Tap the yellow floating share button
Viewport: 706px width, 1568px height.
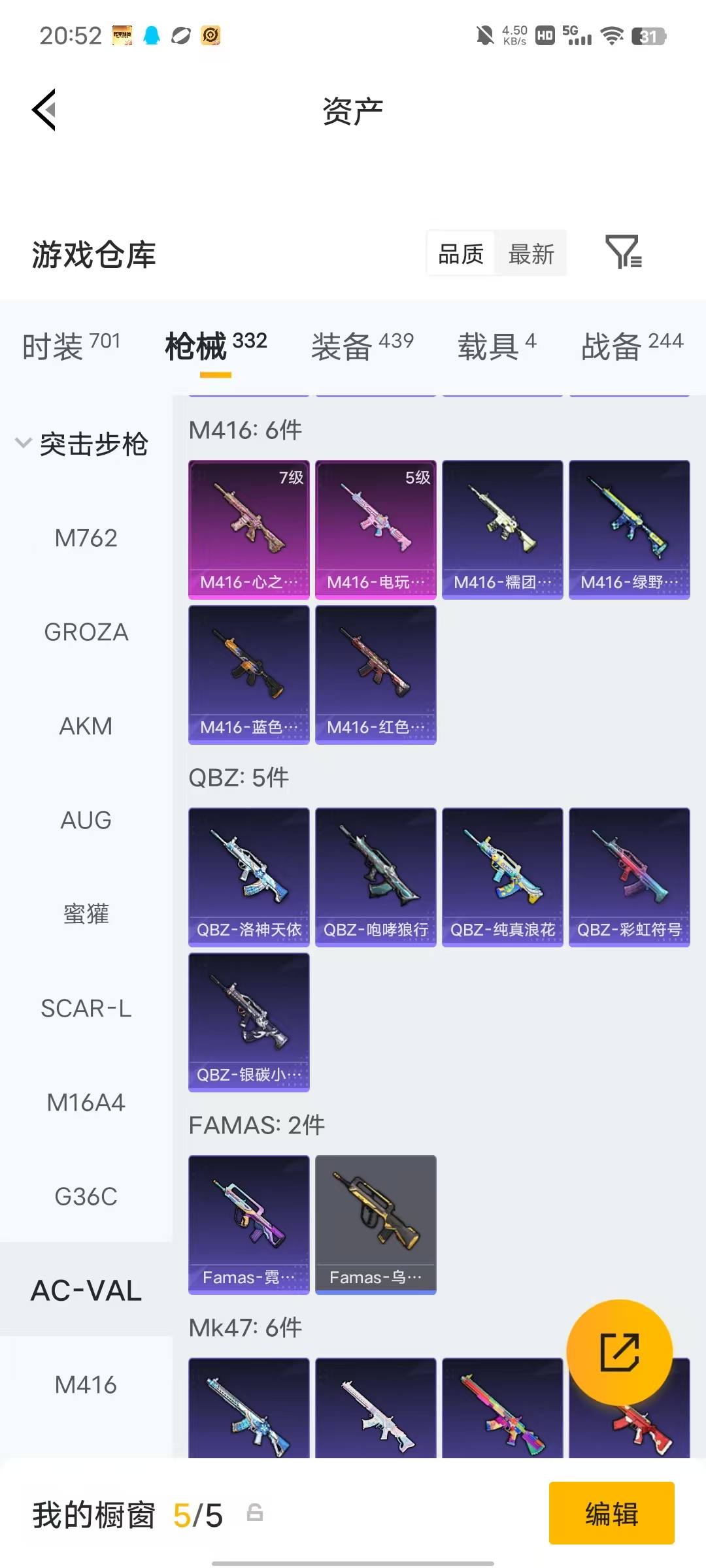[619, 1352]
